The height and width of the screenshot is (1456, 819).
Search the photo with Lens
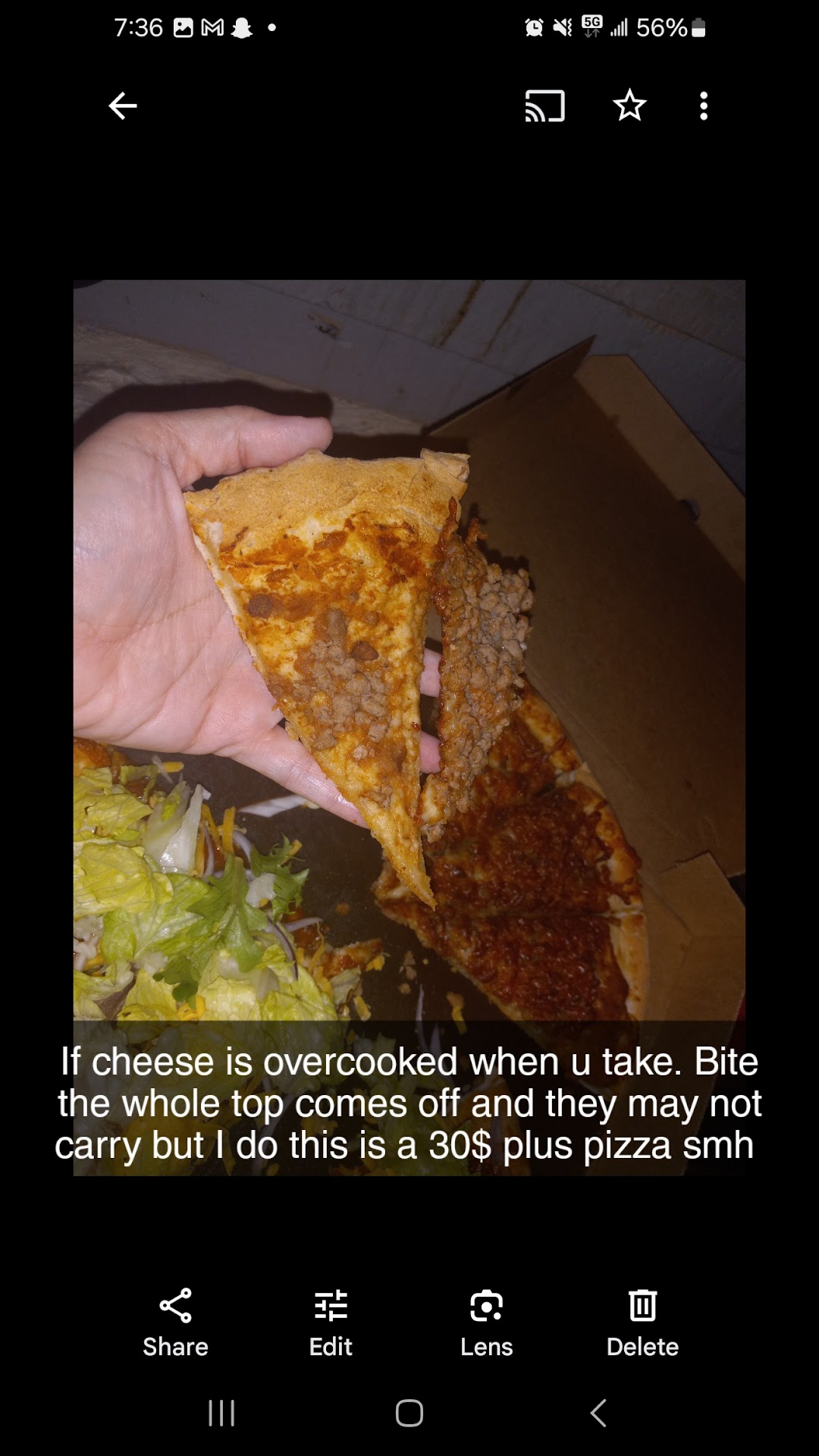(486, 1323)
